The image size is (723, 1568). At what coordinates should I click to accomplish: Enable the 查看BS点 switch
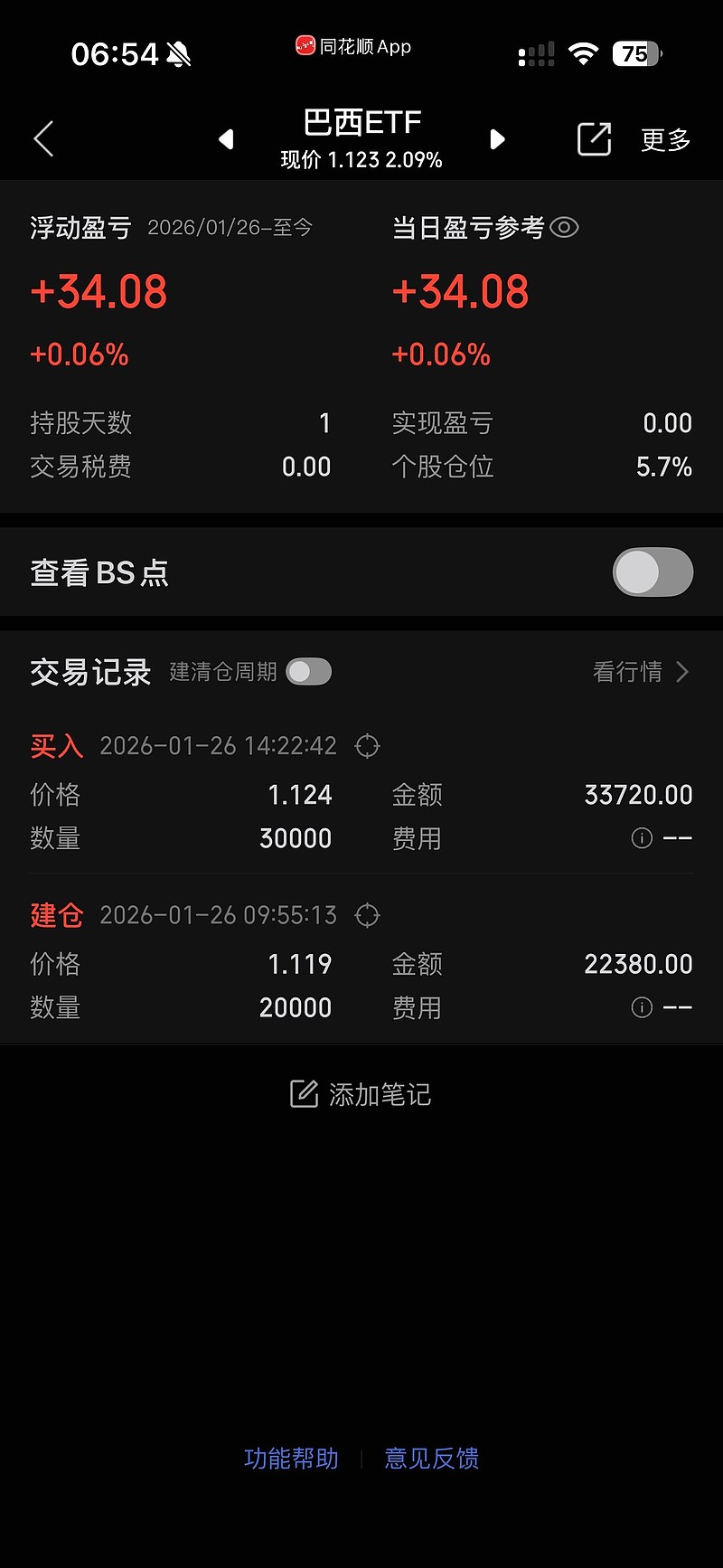[652, 572]
